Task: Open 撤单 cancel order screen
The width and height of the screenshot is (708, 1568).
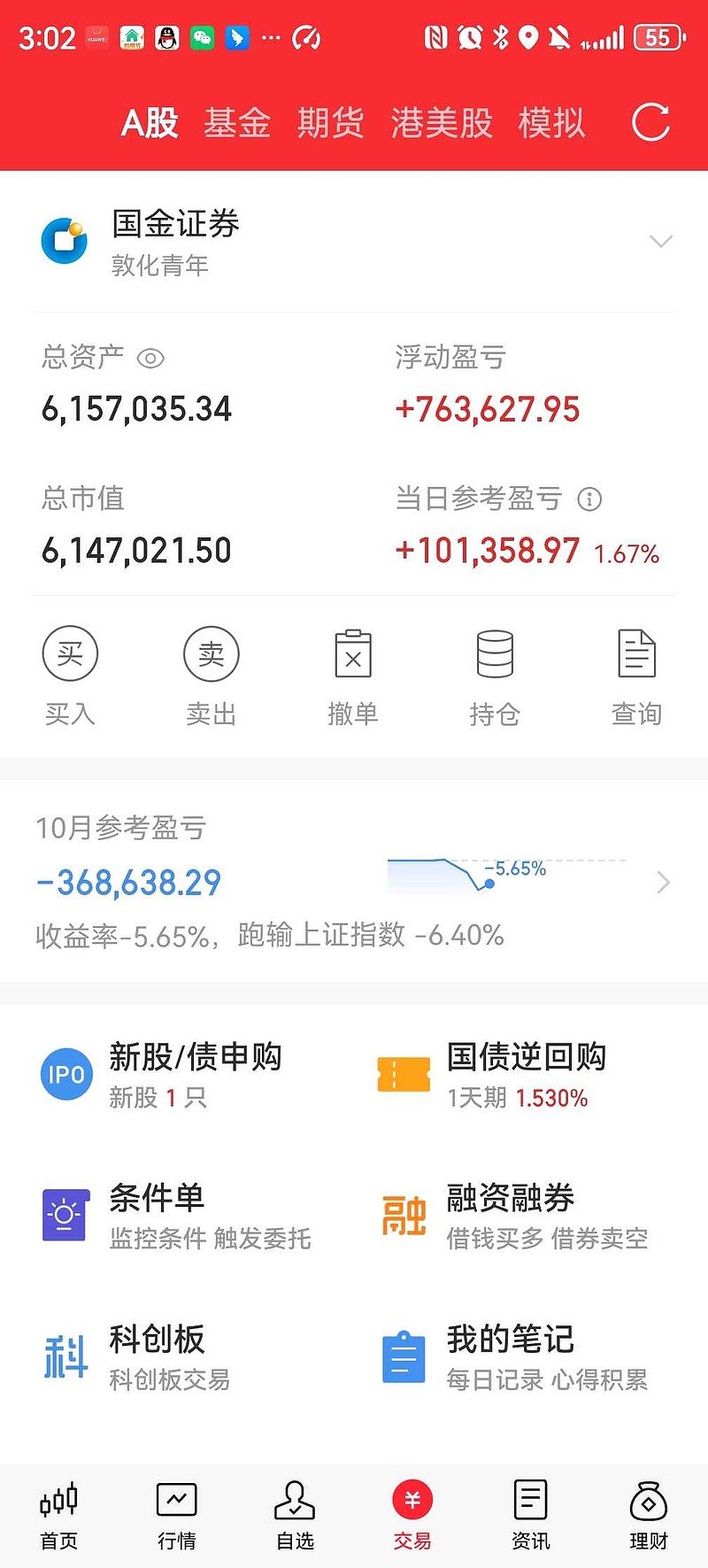Action: tap(353, 673)
